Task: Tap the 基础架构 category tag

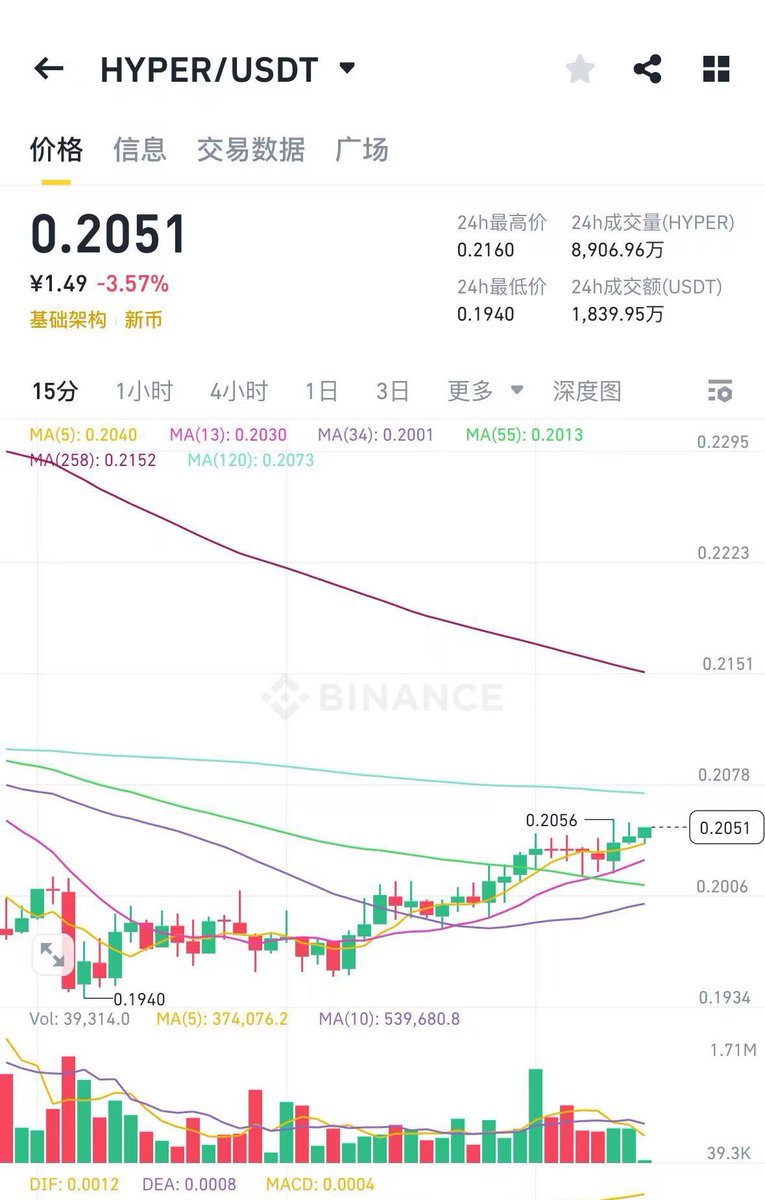Action: (x=68, y=320)
